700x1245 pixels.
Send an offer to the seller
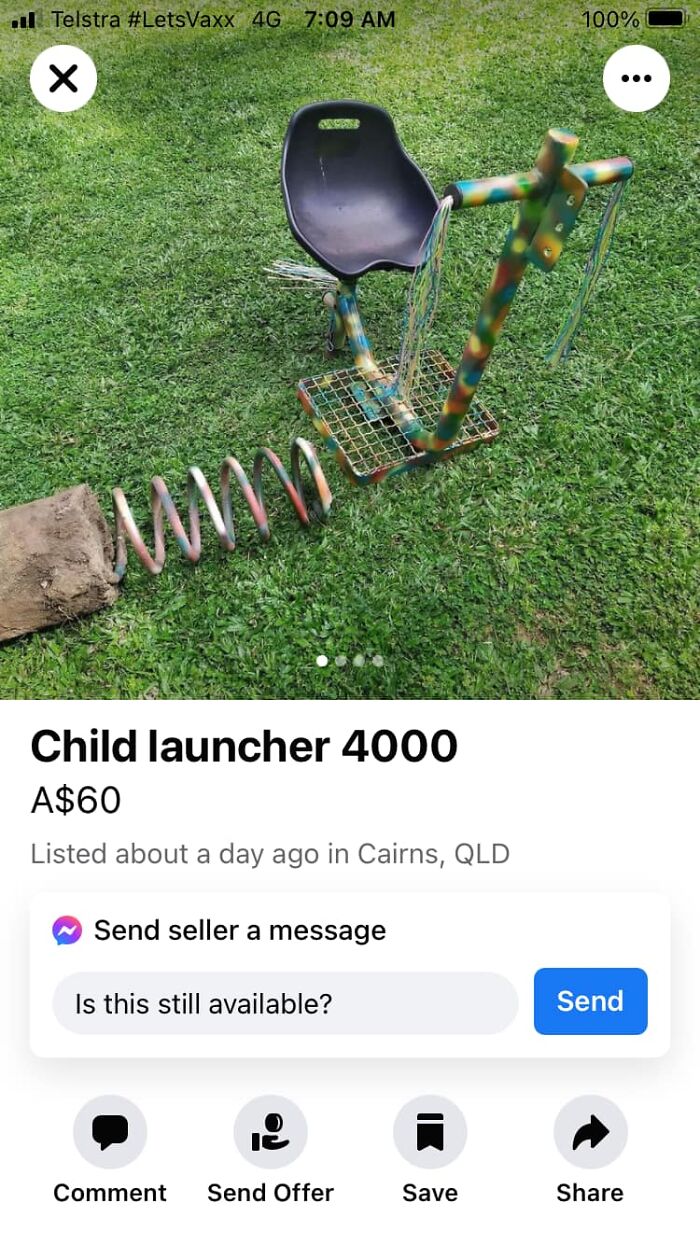coord(270,1132)
